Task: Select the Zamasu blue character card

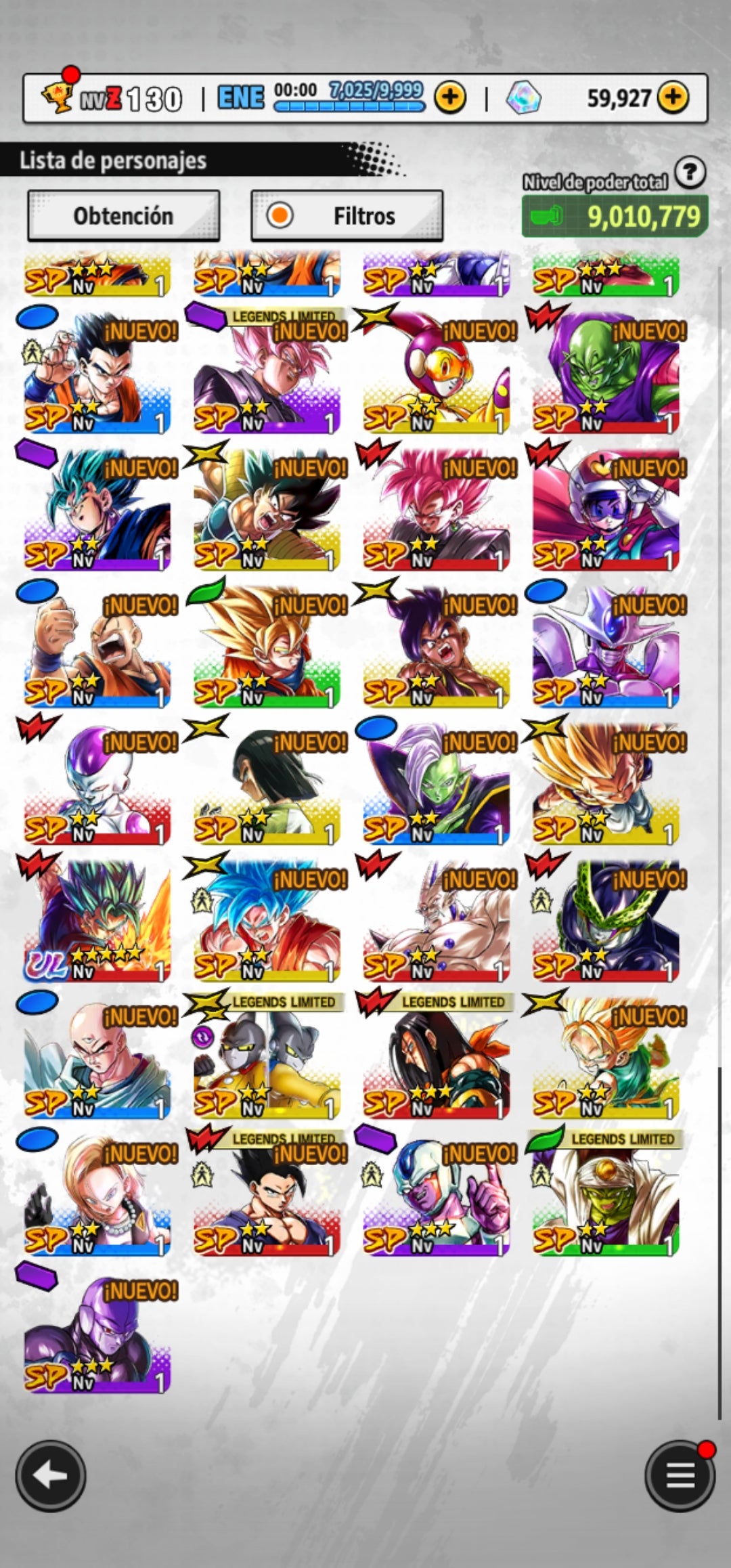Action: coord(436,782)
